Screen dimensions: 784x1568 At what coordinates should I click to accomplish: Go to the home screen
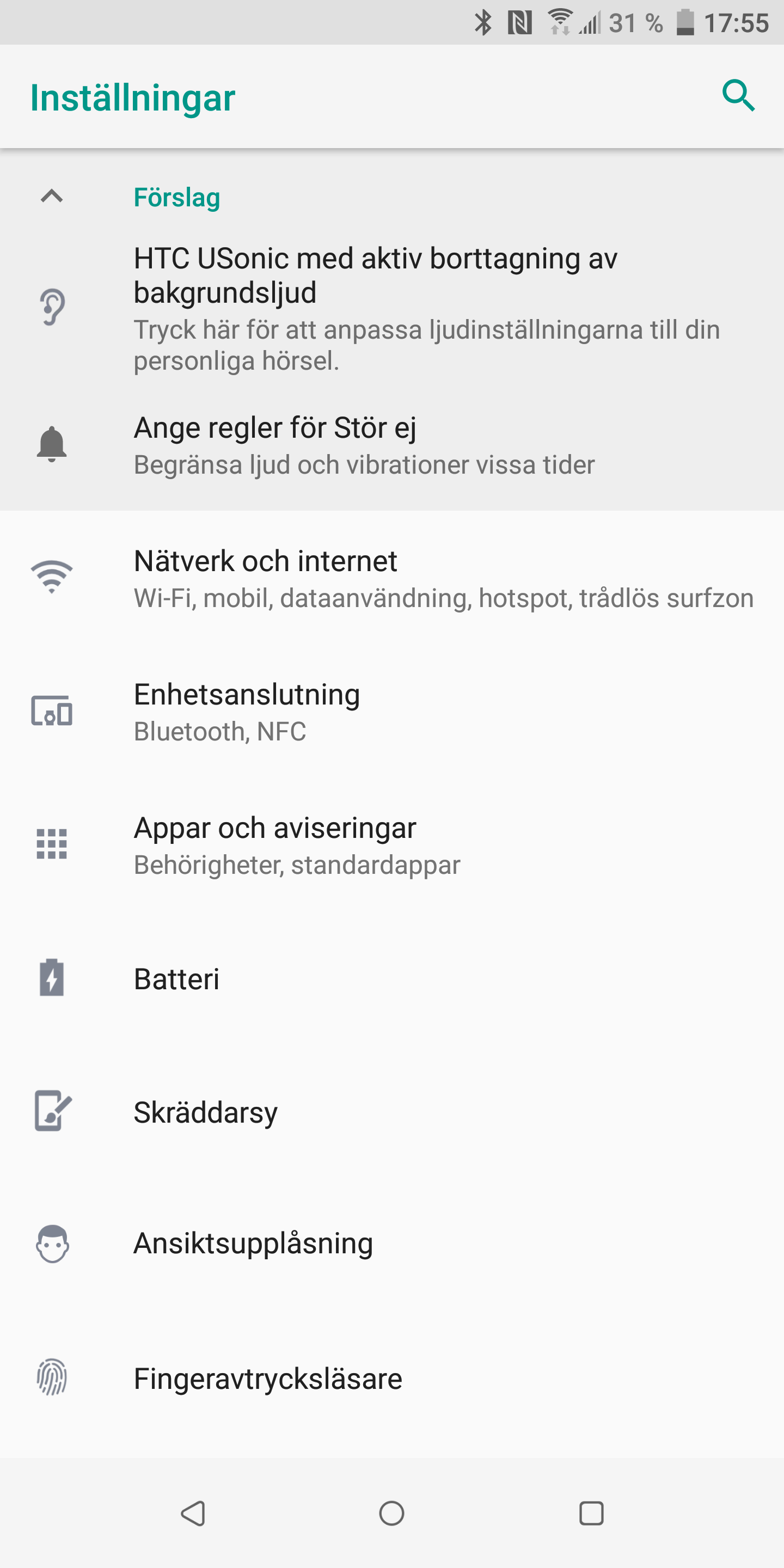point(391,1513)
